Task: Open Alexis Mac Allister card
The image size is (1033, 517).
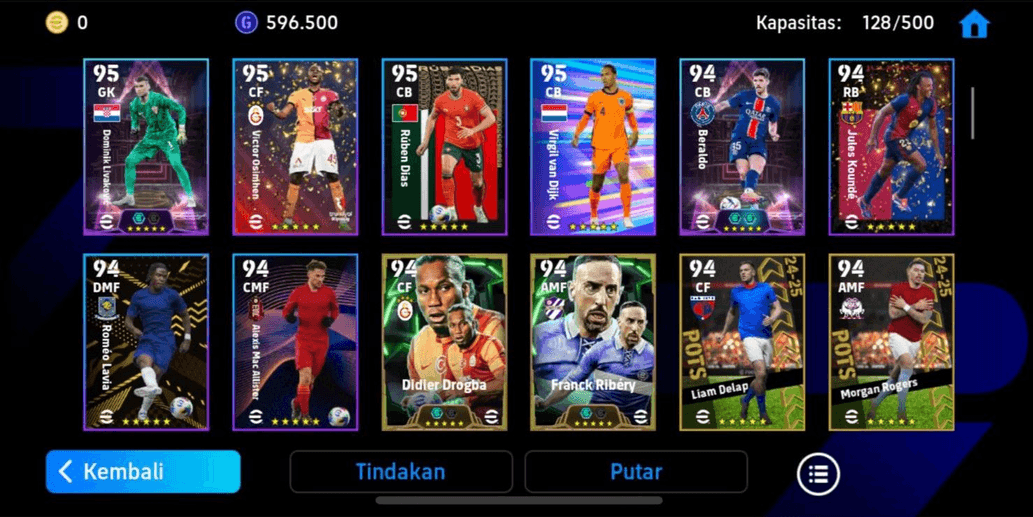Action: tap(295, 342)
